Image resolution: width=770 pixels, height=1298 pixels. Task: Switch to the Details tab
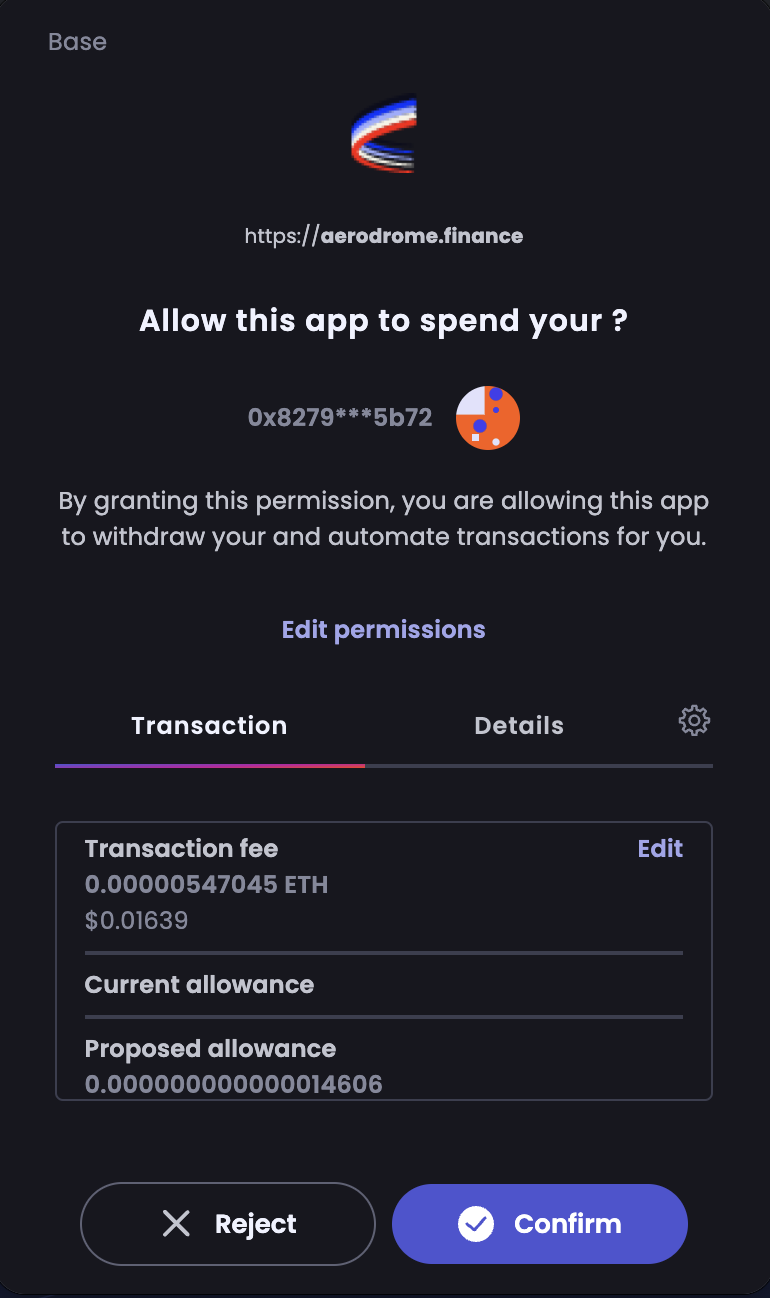tap(519, 726)
